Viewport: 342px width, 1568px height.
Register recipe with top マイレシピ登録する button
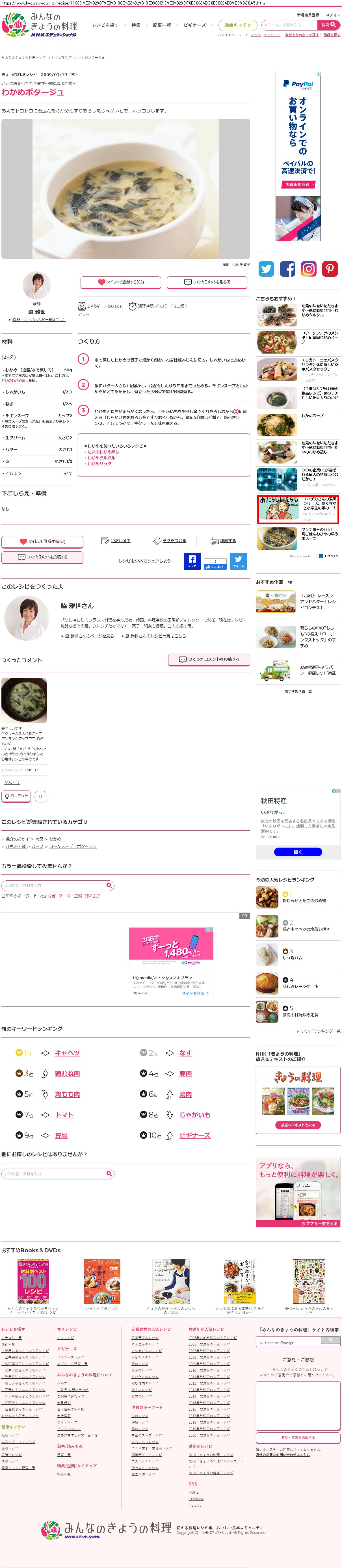tap(120, 282)
